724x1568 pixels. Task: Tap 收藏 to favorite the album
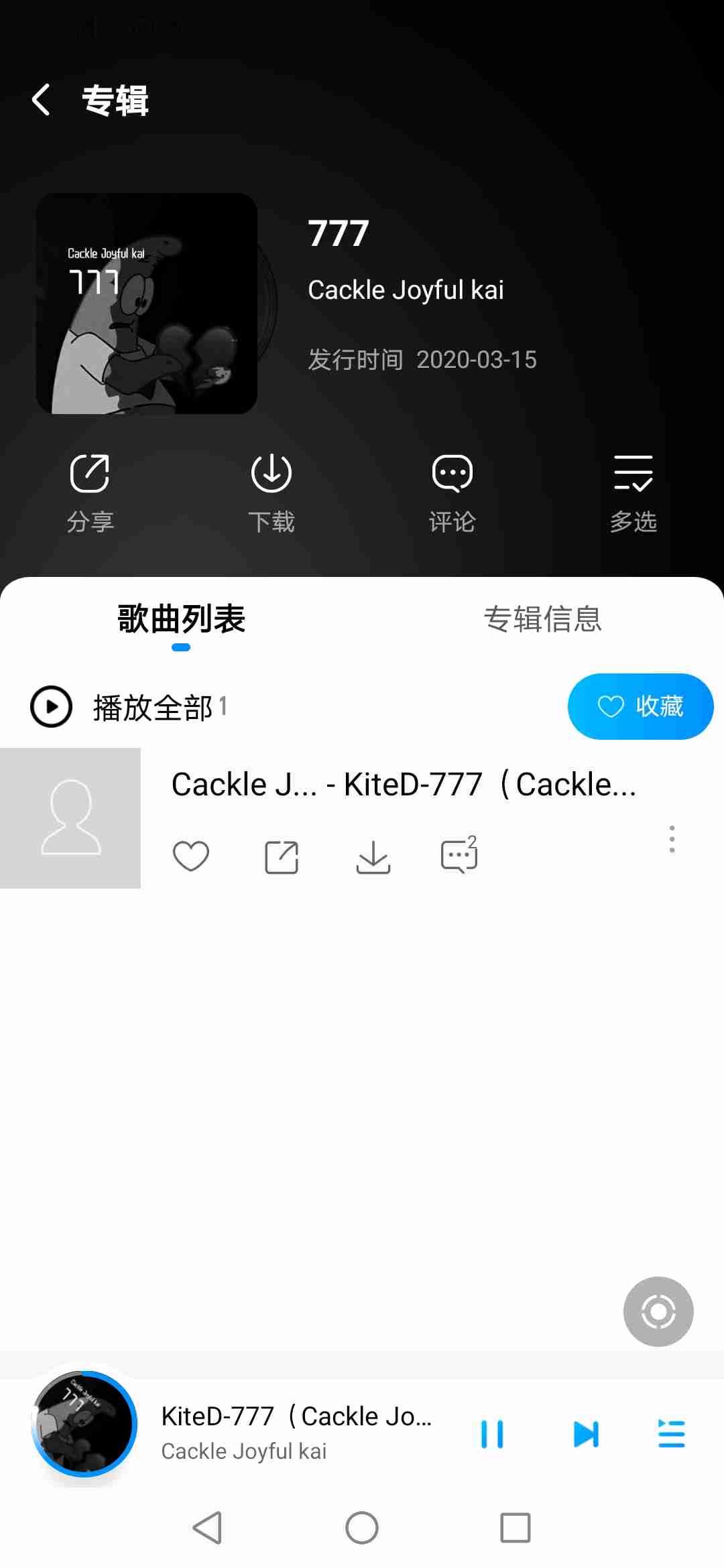(640, 706)
